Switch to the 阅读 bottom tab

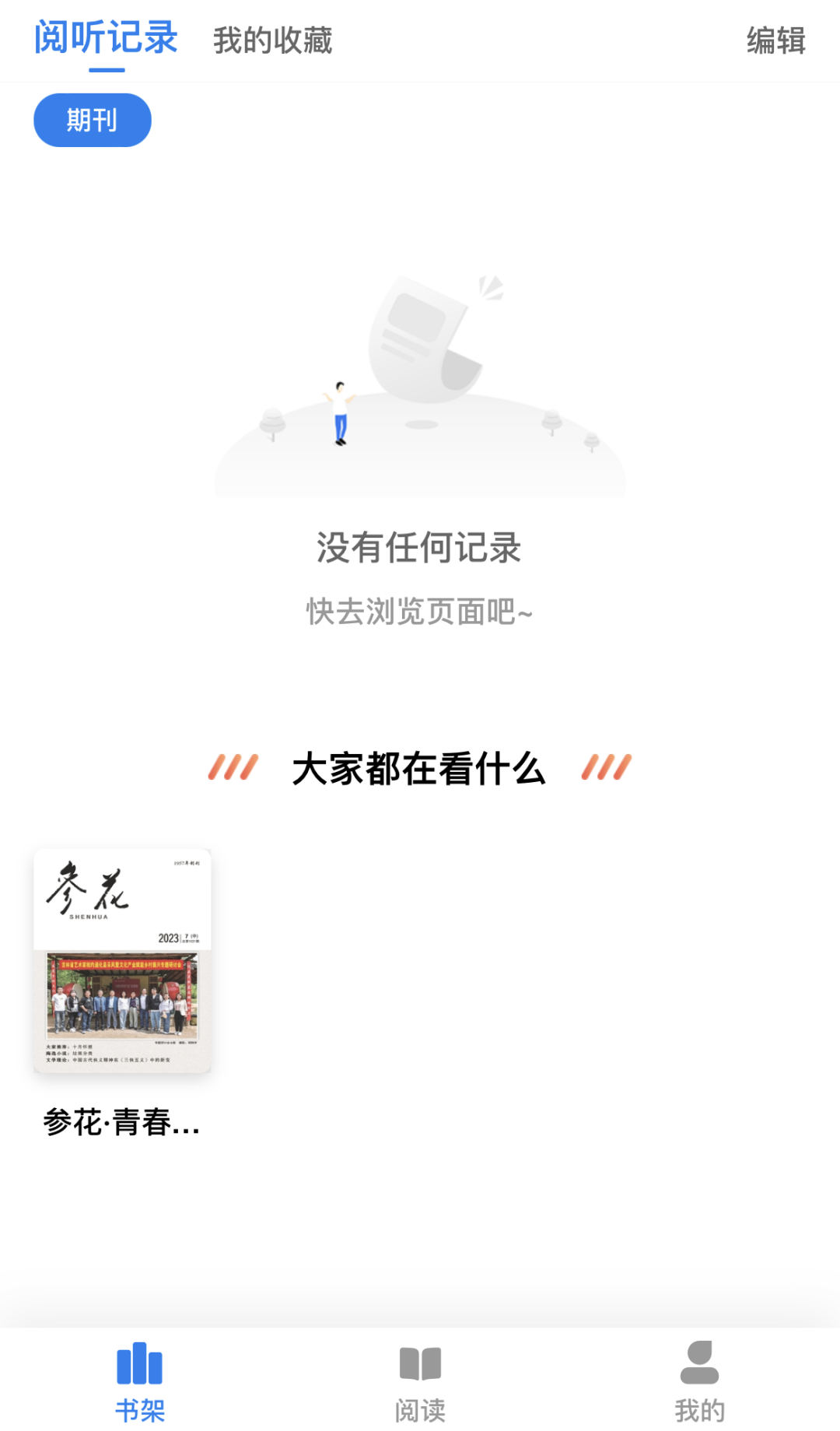coord(420,1381)
